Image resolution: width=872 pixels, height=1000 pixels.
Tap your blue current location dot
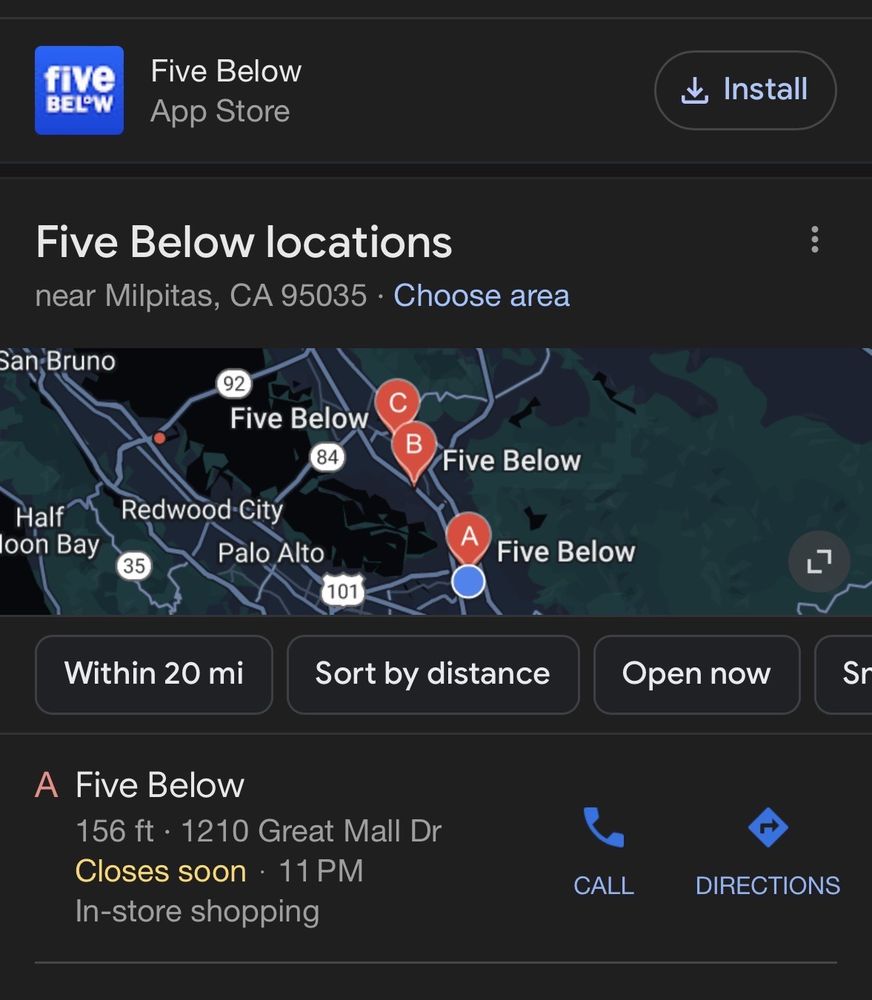(x=468, y=579)
